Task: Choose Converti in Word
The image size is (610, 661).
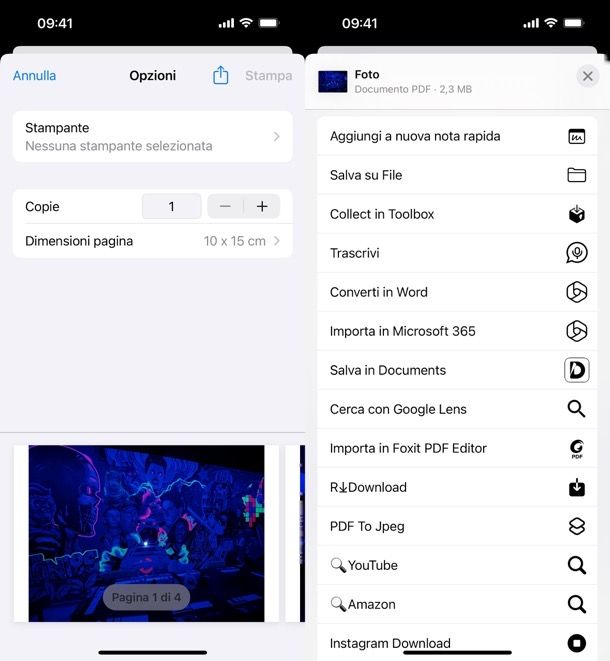Action: tap(457, 292)
